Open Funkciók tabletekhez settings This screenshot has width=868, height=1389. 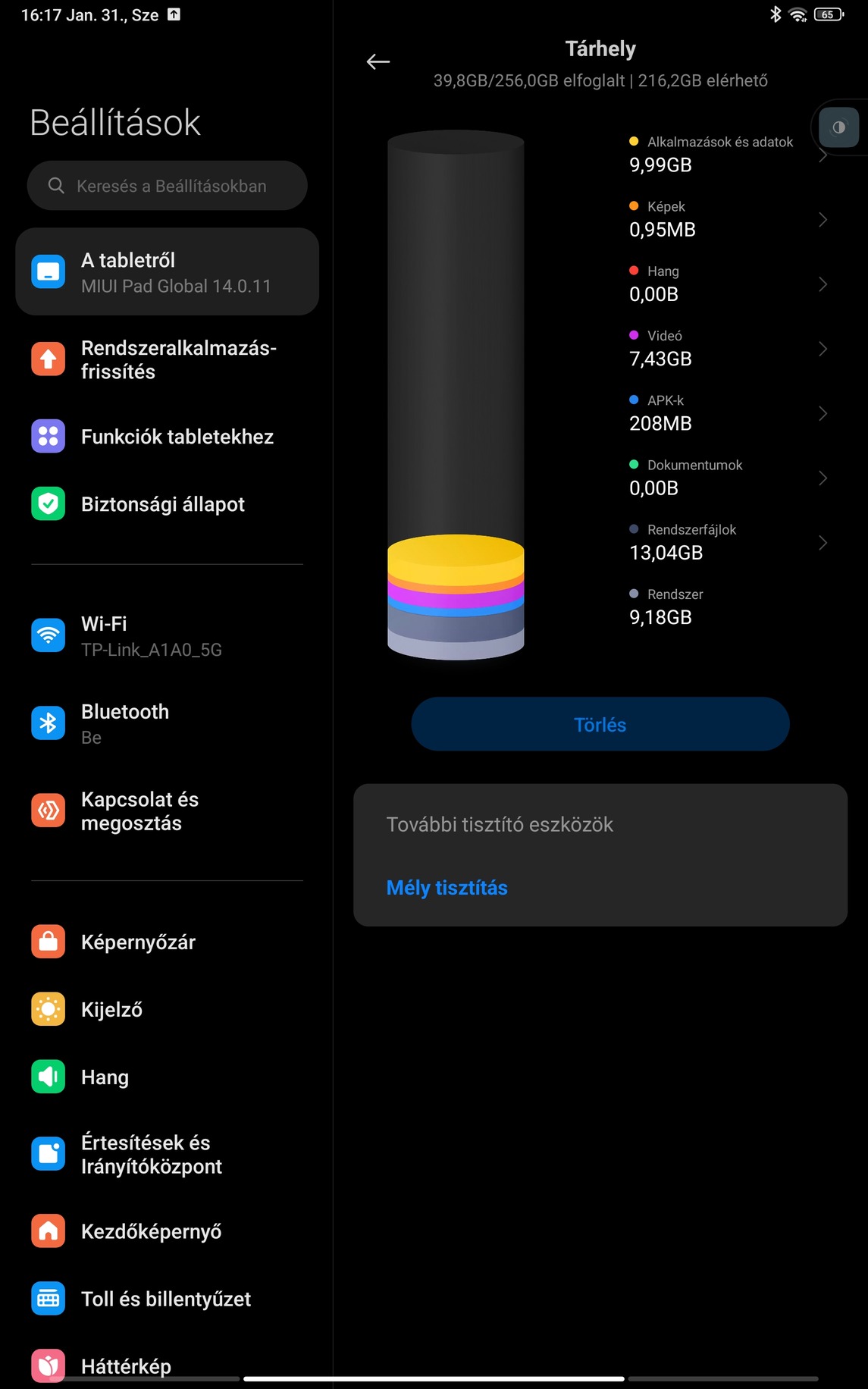coord(167,437)
